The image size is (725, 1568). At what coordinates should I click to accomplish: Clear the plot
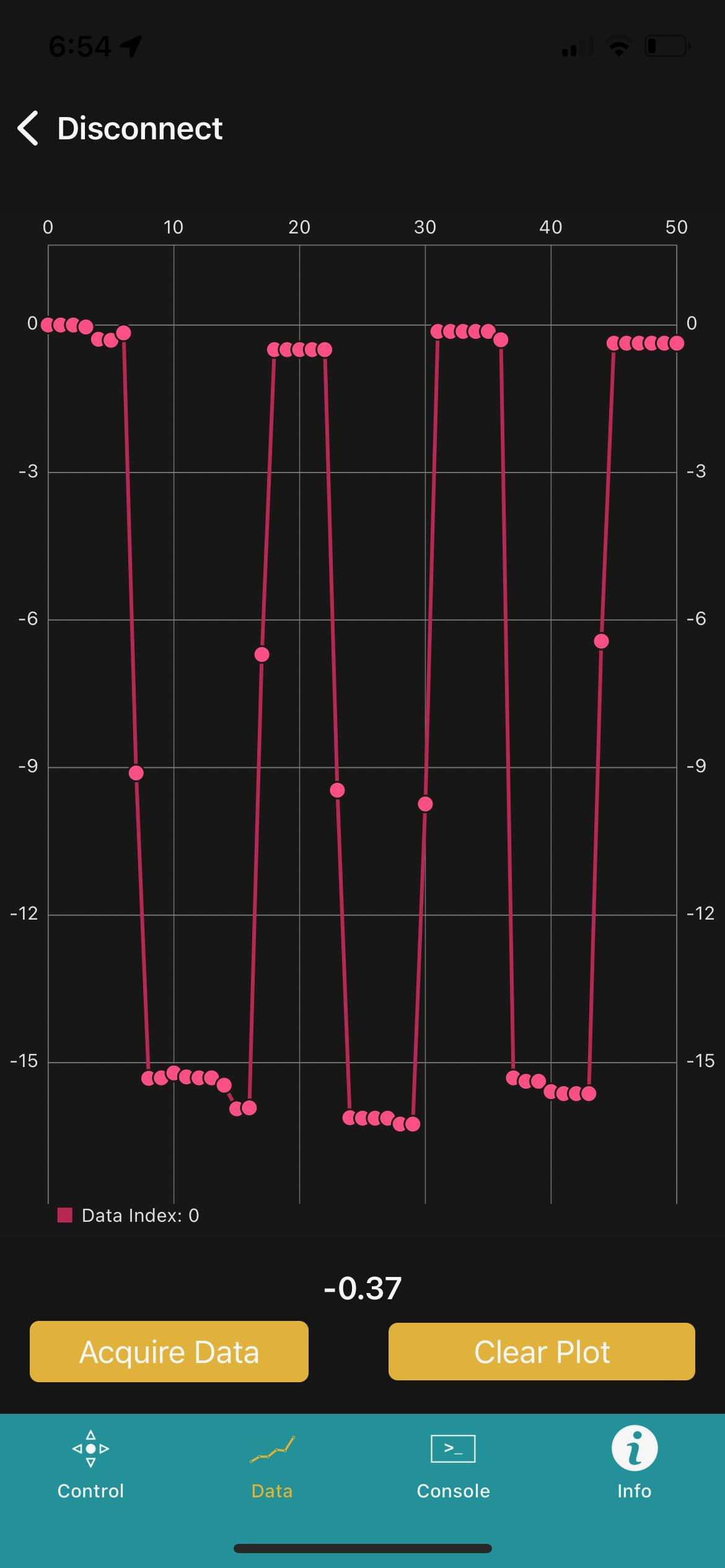tap(542, 1351)
